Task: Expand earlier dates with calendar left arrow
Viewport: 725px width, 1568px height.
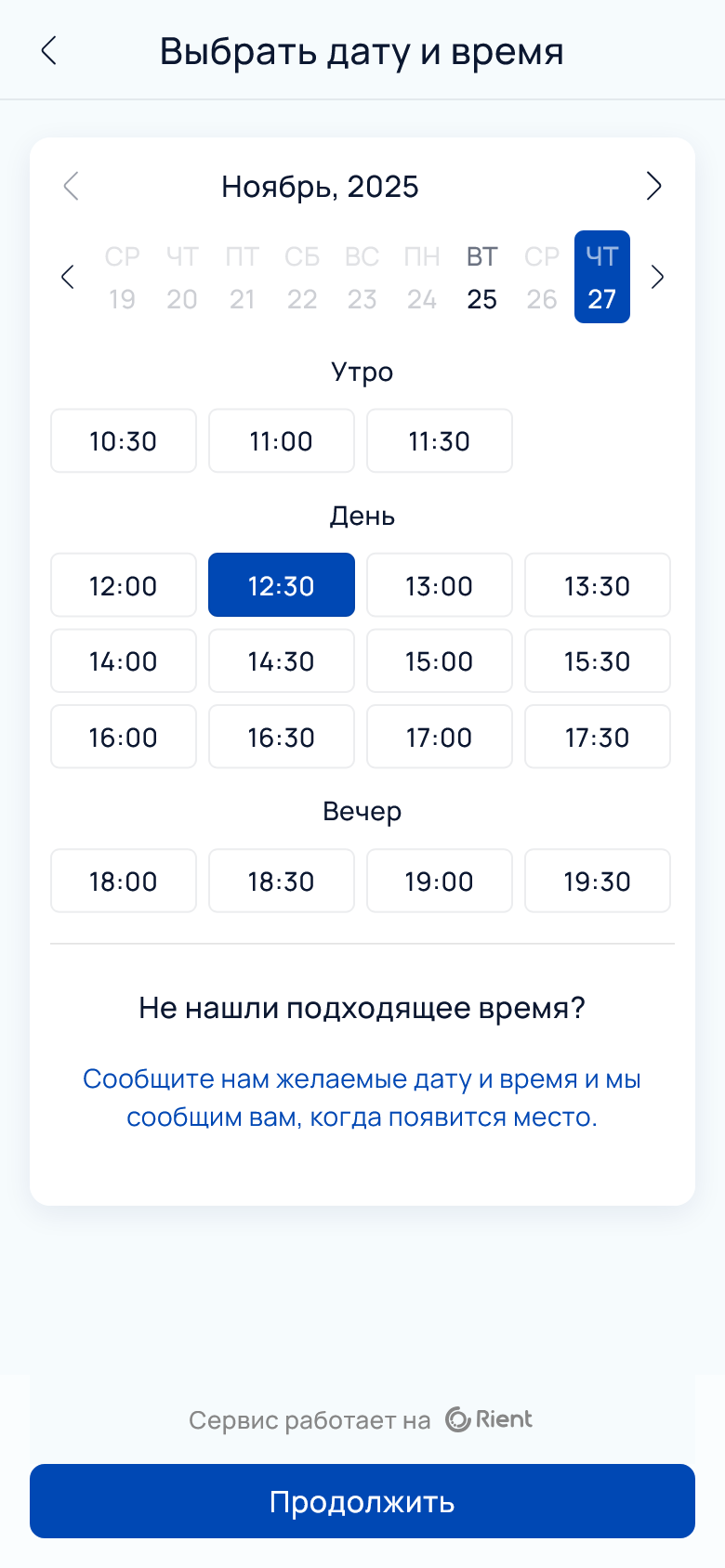Action: click(x=67, y=277)
